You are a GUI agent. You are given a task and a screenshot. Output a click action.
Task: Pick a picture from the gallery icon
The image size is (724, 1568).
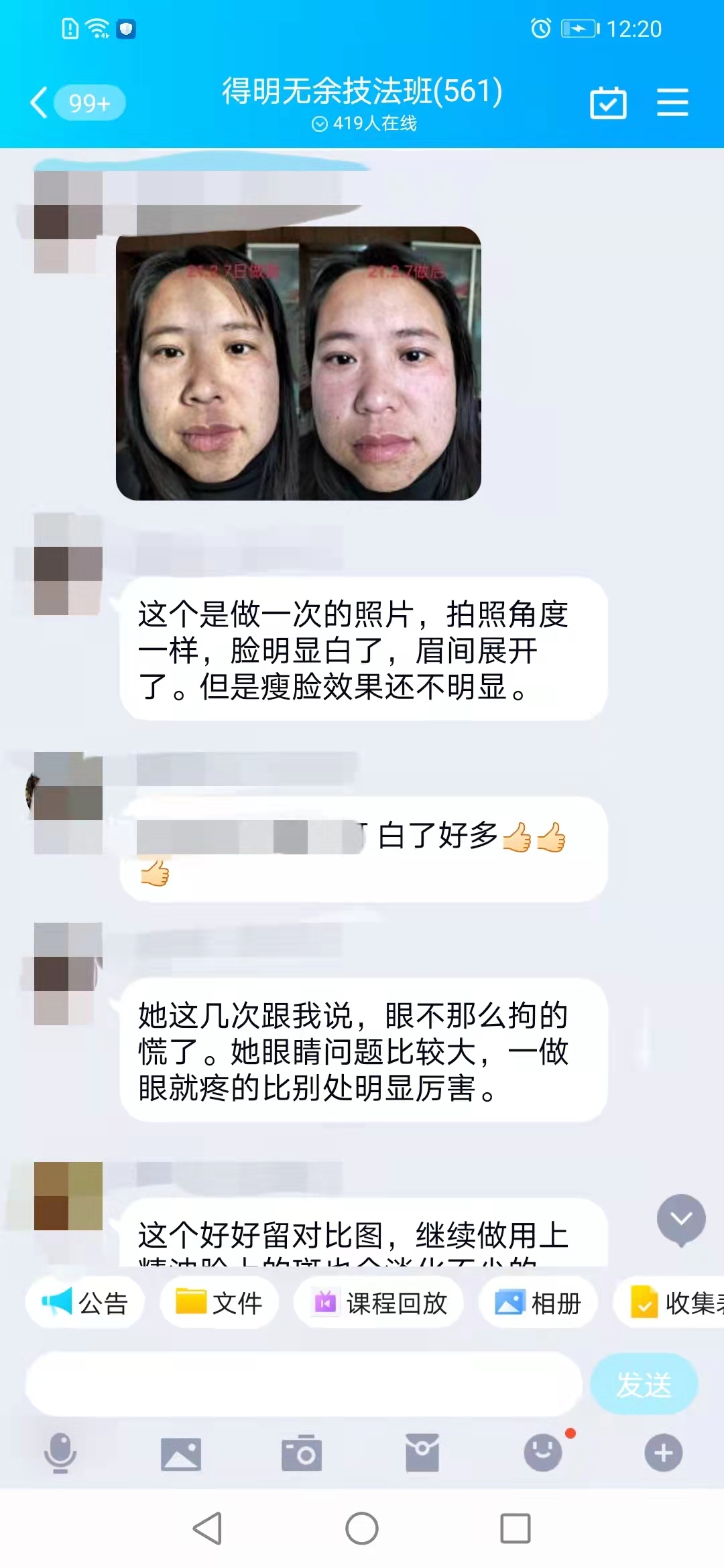click(x=181, y=1453)
